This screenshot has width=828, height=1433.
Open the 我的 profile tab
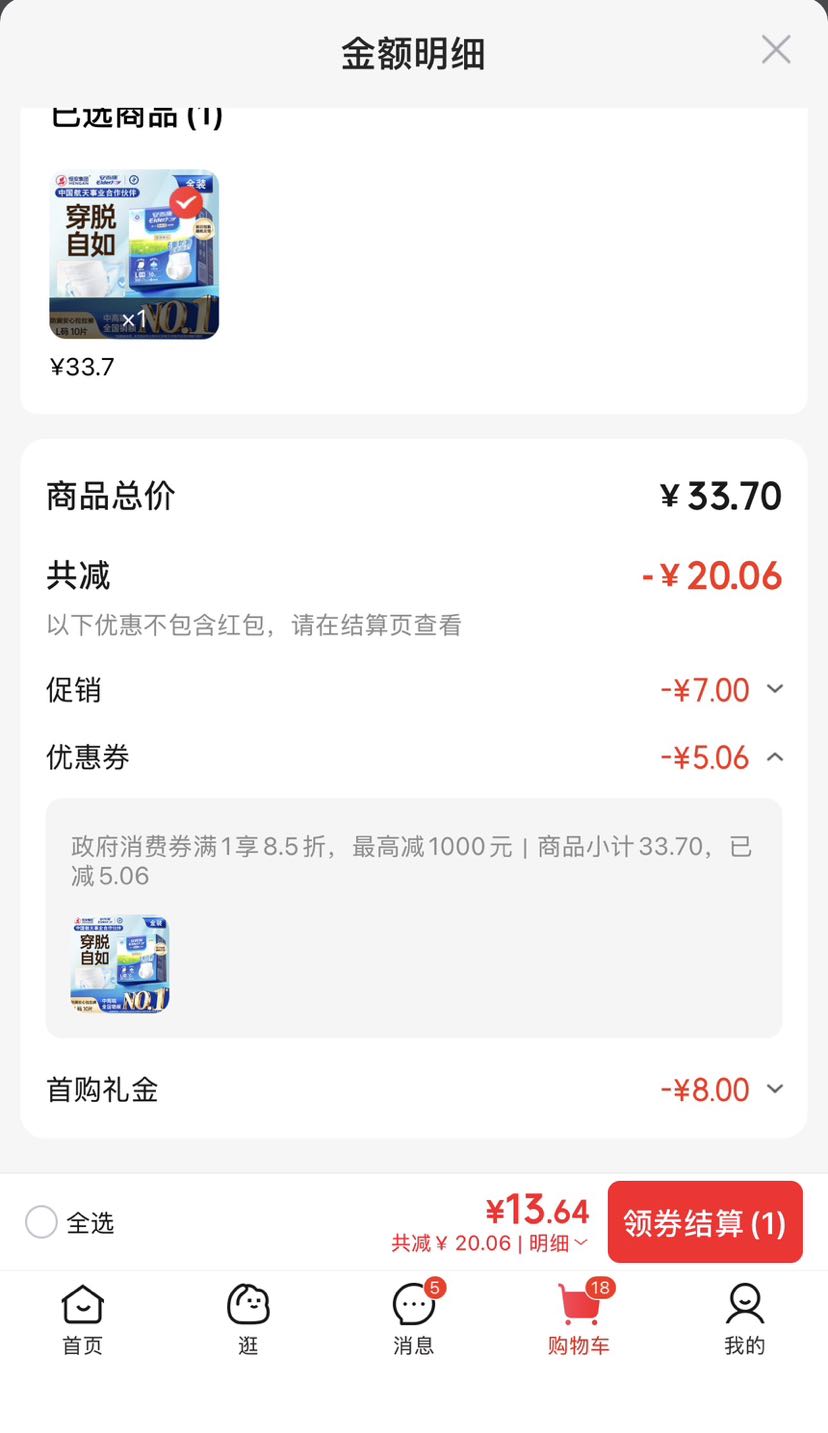click(x=745, y=1320)
